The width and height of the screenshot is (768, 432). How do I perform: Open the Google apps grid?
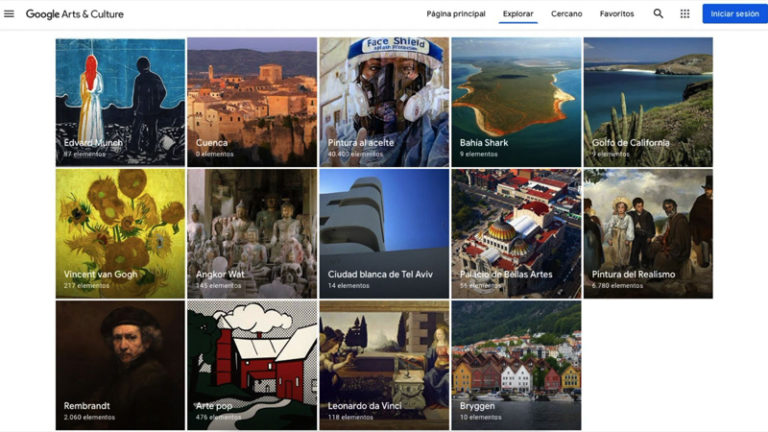(685, 14)
